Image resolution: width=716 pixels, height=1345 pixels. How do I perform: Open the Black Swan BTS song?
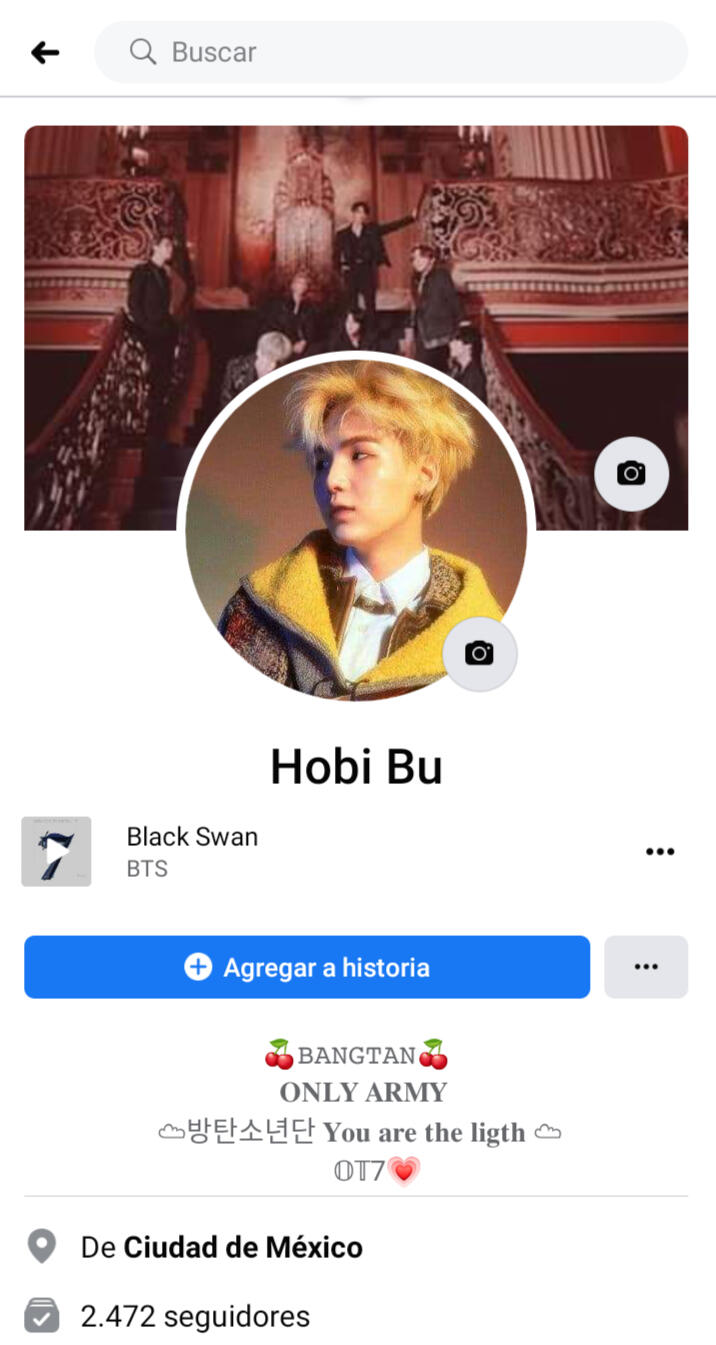click(192, 851)
